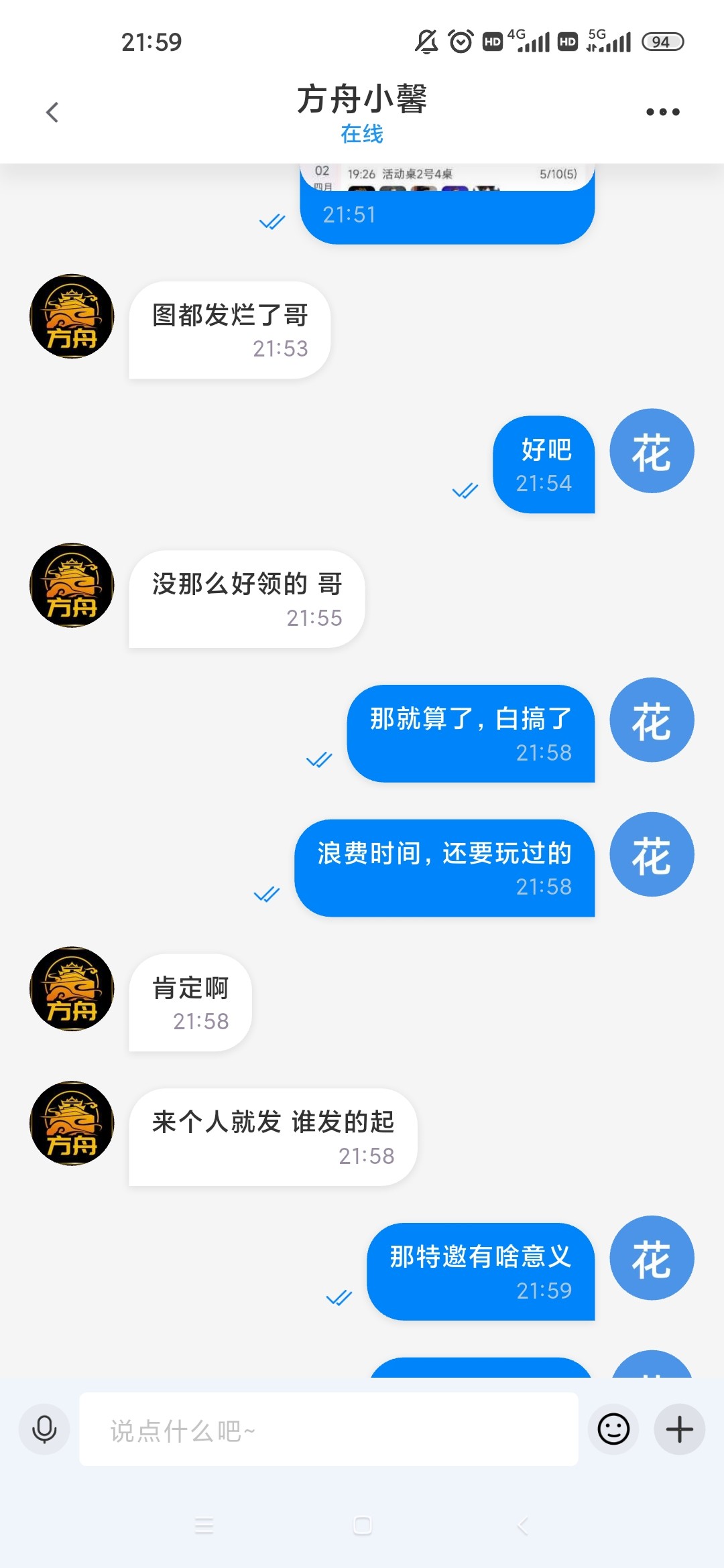Focus the 说点什么吧 message field
Image resolution: width=724 pixels, height=1568 pixels.
328,1429
